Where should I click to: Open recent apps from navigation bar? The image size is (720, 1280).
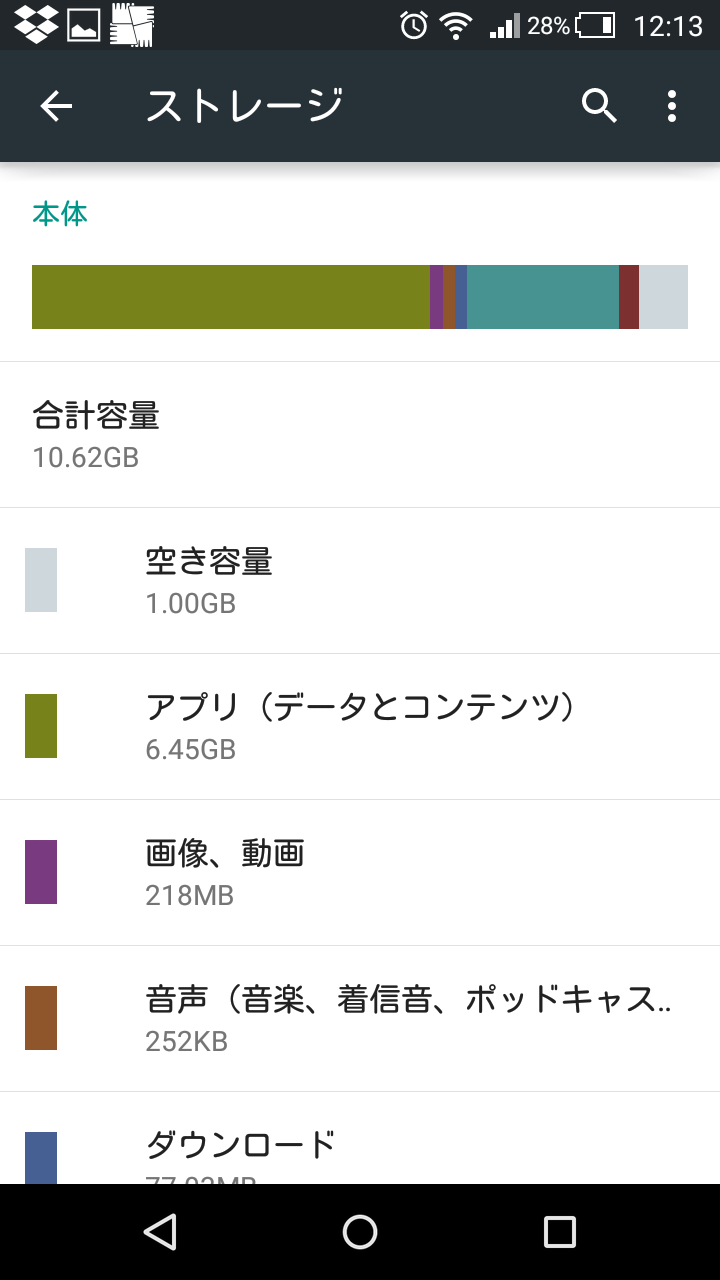[x=560, y=1232]
